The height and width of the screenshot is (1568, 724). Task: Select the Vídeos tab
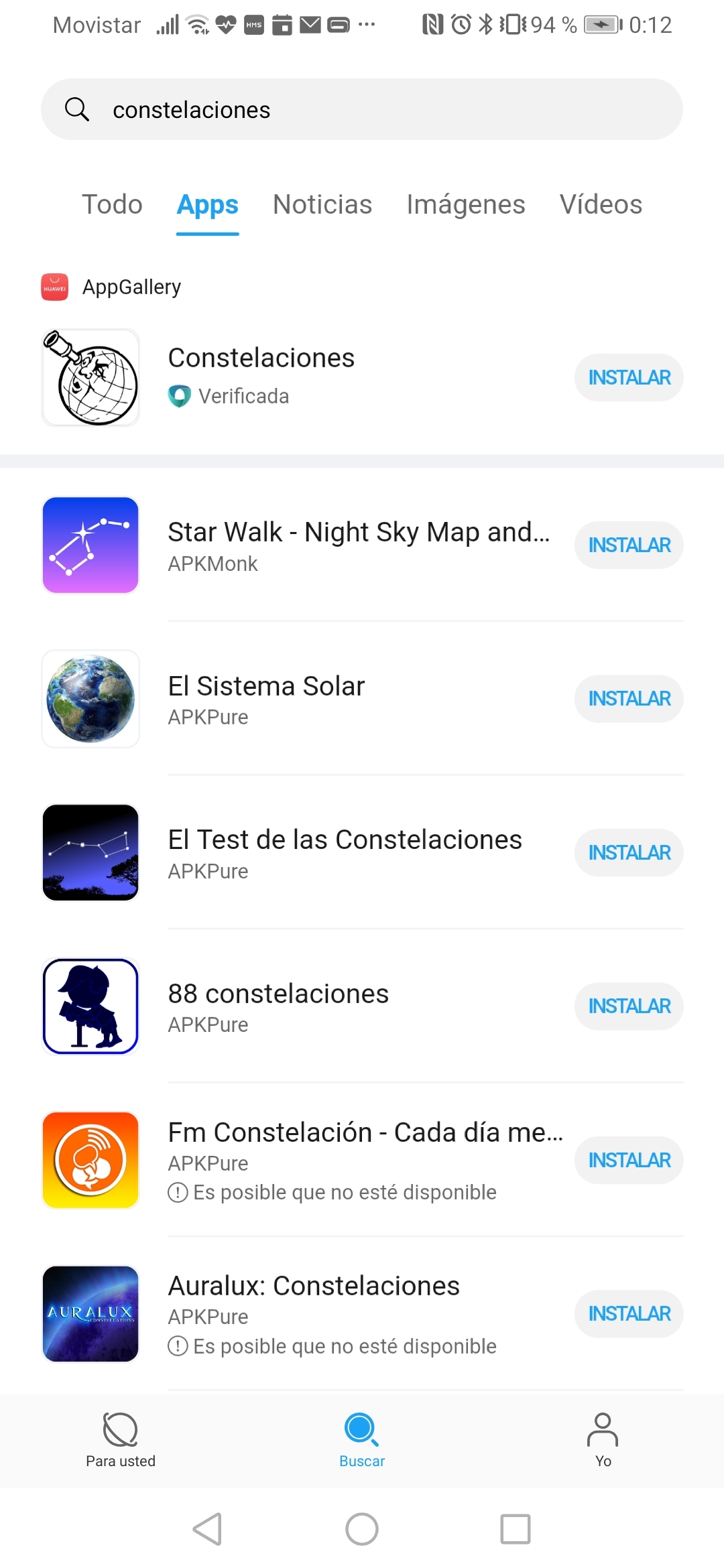[601, 204]
